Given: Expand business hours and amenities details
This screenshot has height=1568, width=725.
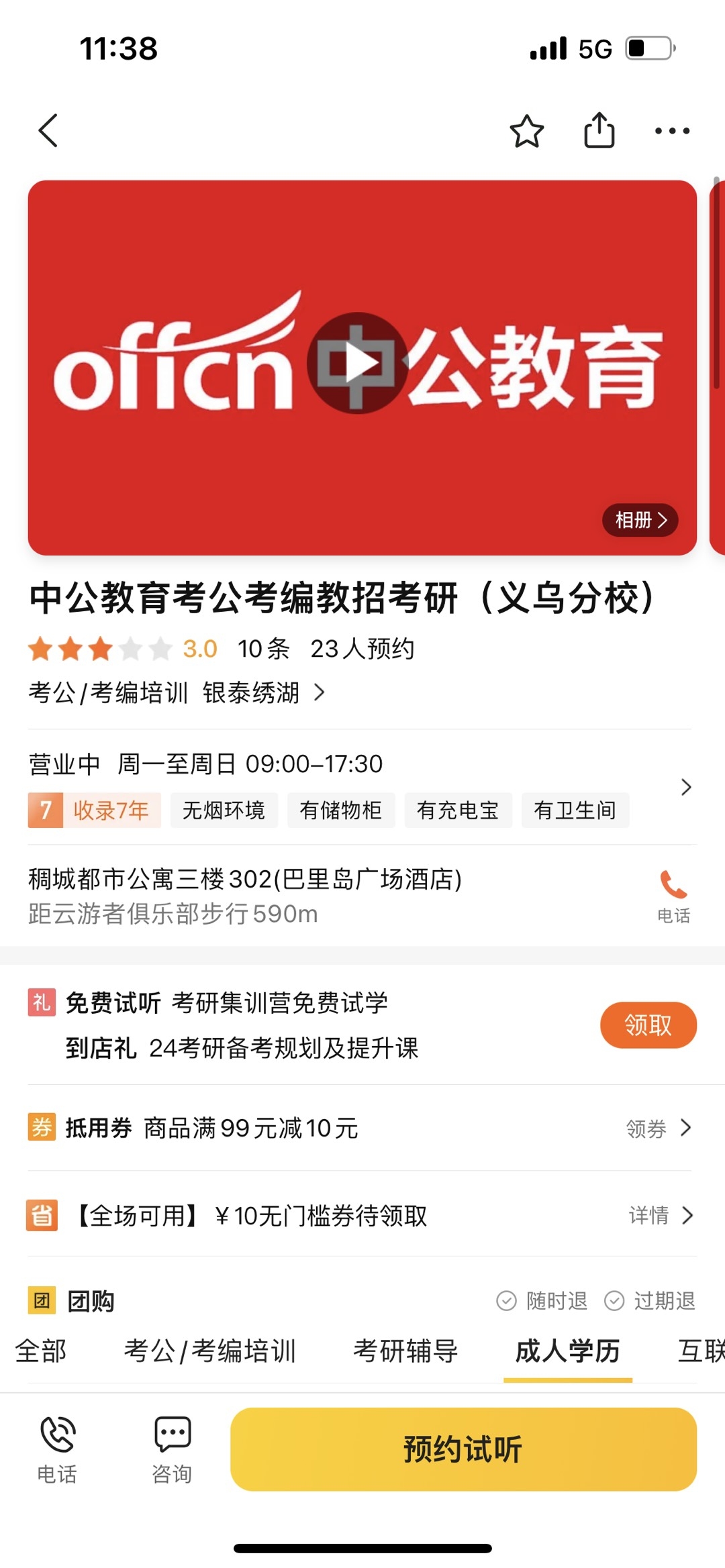Looking at the screenshot, I should pos(685,787).
